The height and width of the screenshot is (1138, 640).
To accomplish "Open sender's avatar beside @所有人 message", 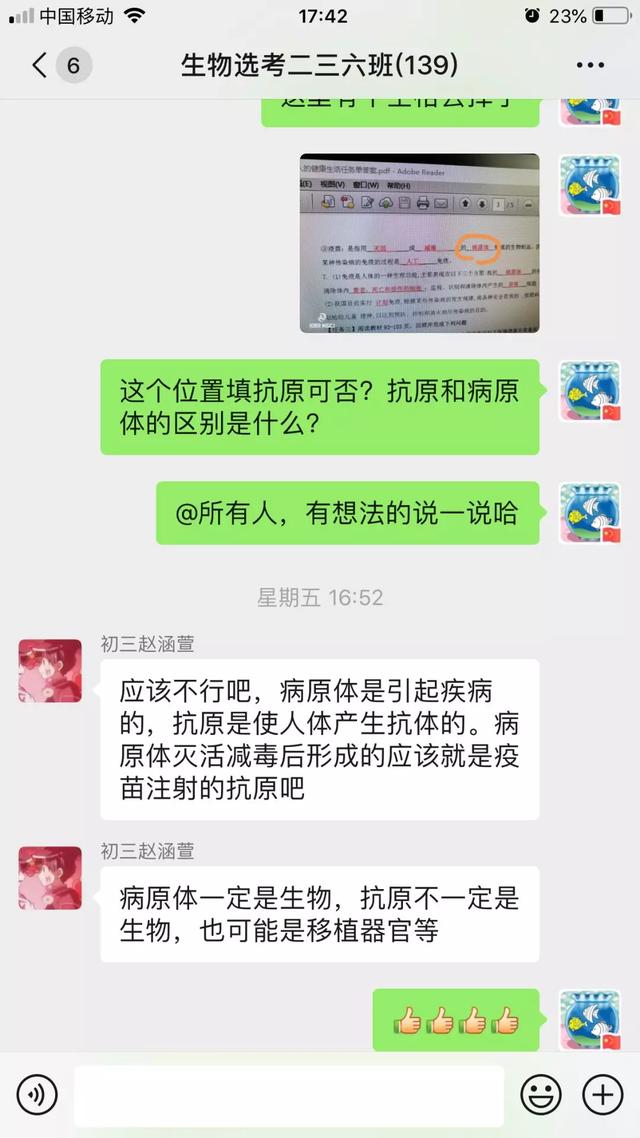I will point(589,513).
